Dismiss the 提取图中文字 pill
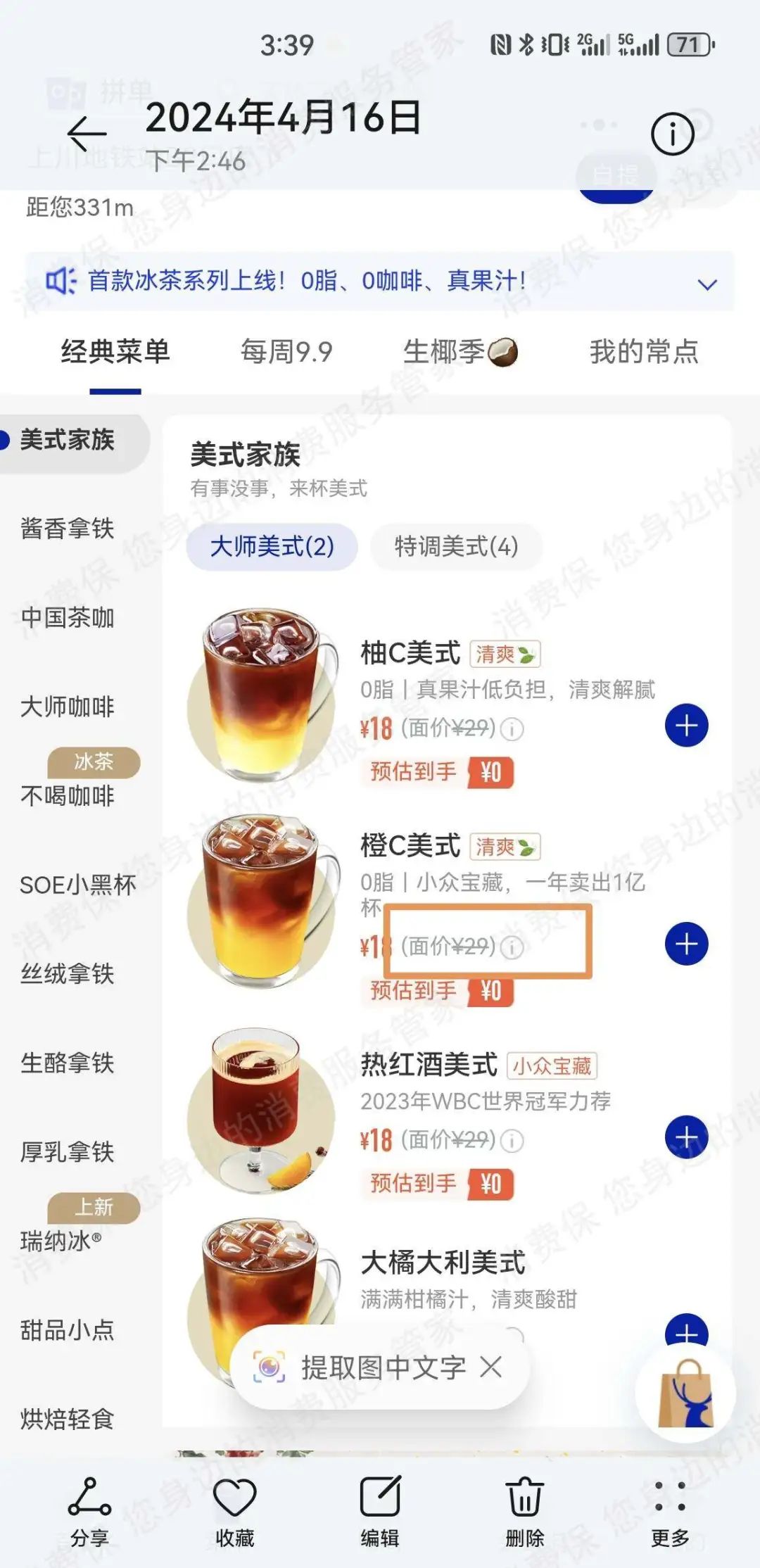This screenshot has height=1568, width=760. point(490,1367)
